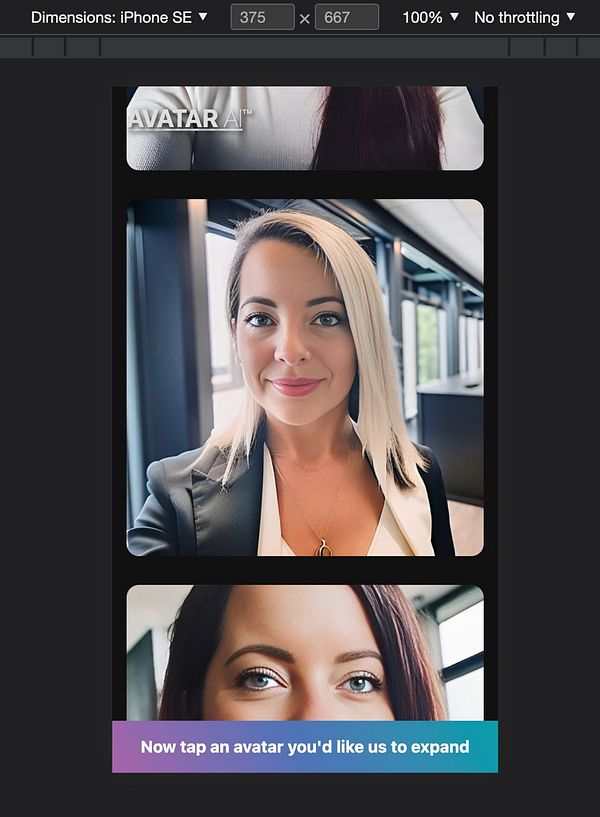Image resolution: width=600 pixels, height=817 pixels.
Task: Open the 100% zoom level dropdown
Action: click(430, 17)
